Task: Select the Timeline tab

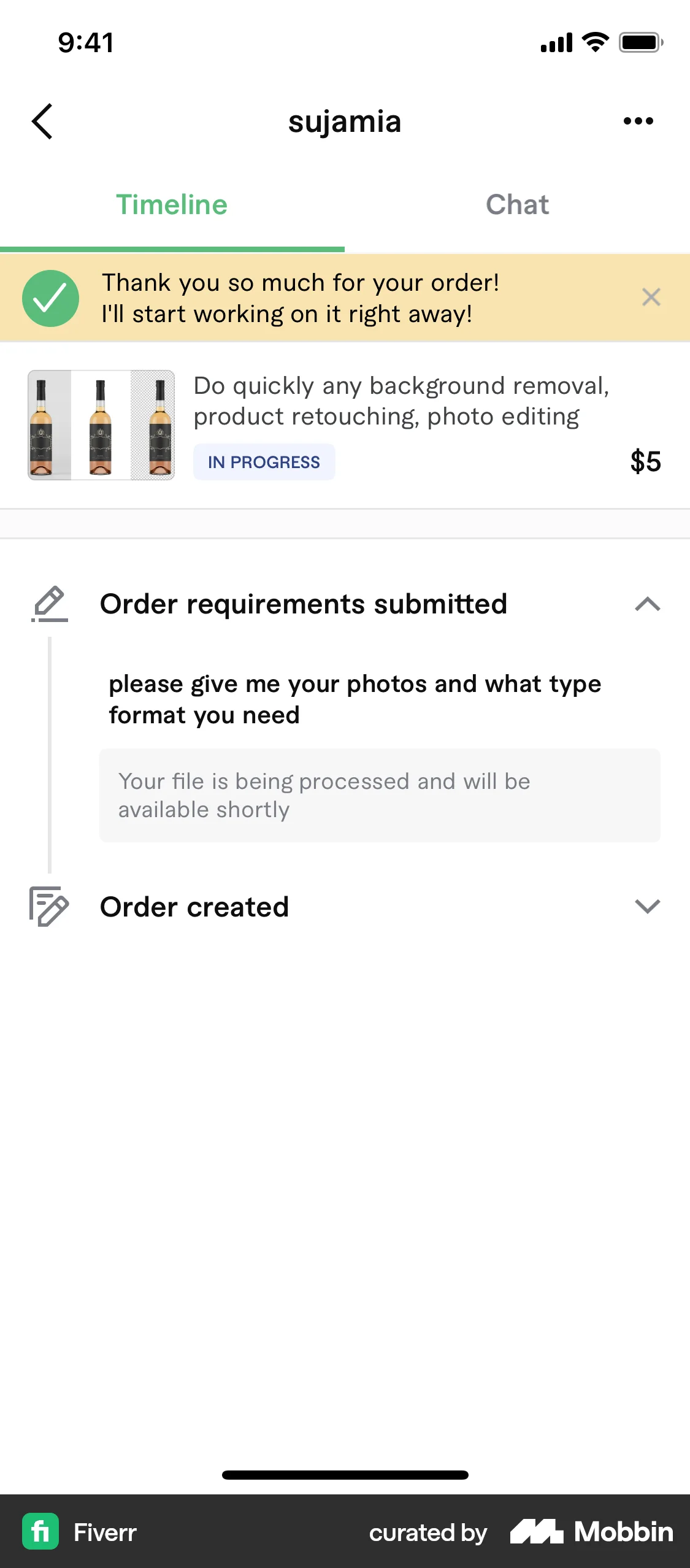Action: (x=172, y=204)
